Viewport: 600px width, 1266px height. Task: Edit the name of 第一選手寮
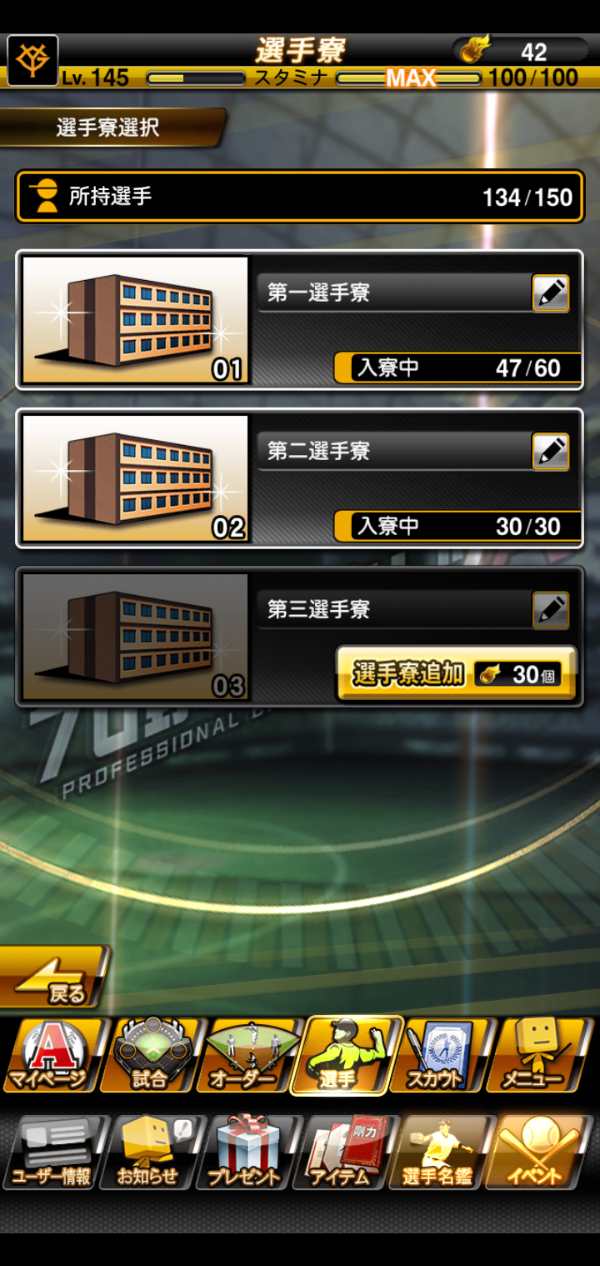(x=550, y=293)
